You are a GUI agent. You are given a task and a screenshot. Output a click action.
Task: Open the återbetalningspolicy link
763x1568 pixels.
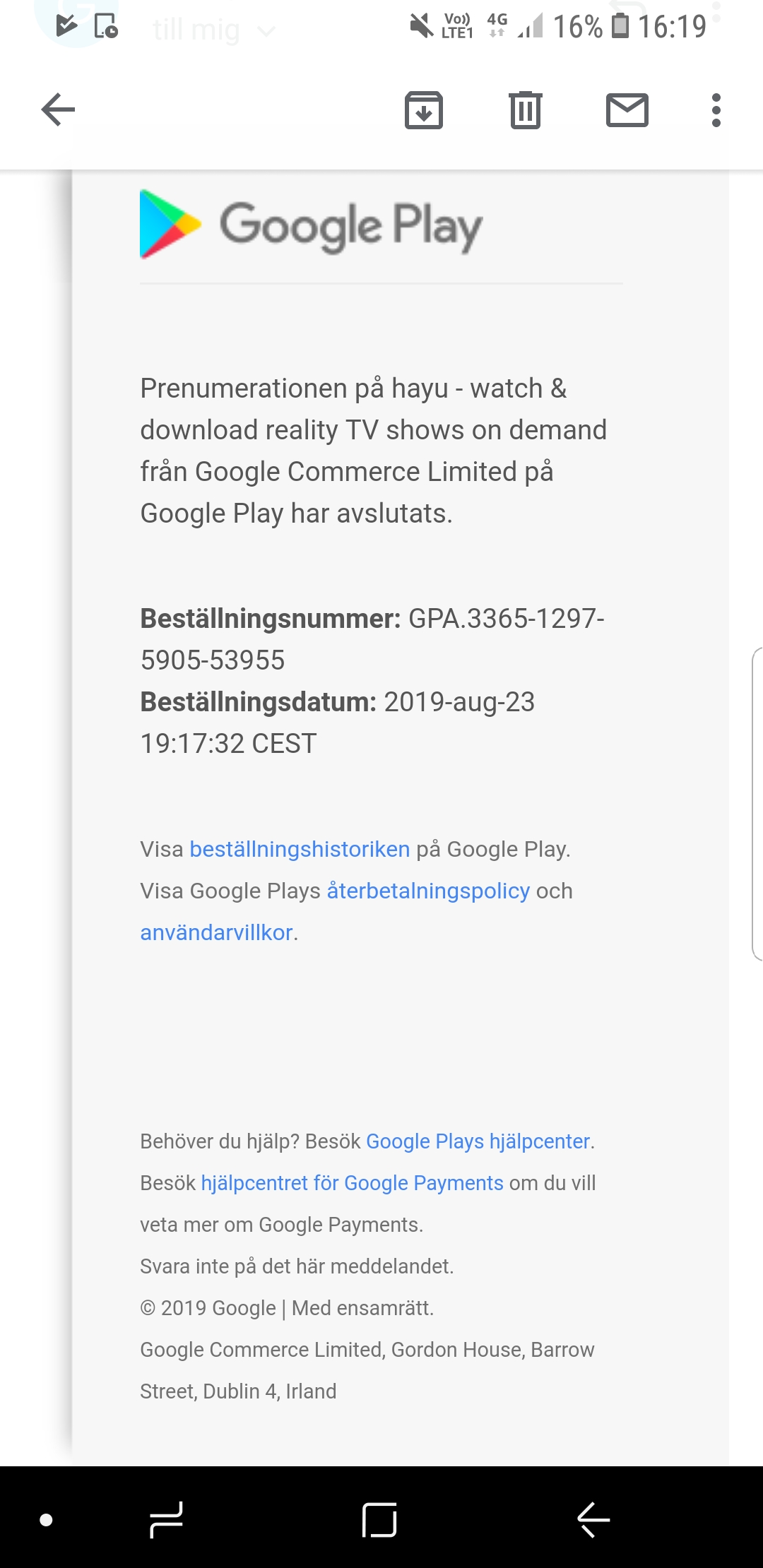428,891
